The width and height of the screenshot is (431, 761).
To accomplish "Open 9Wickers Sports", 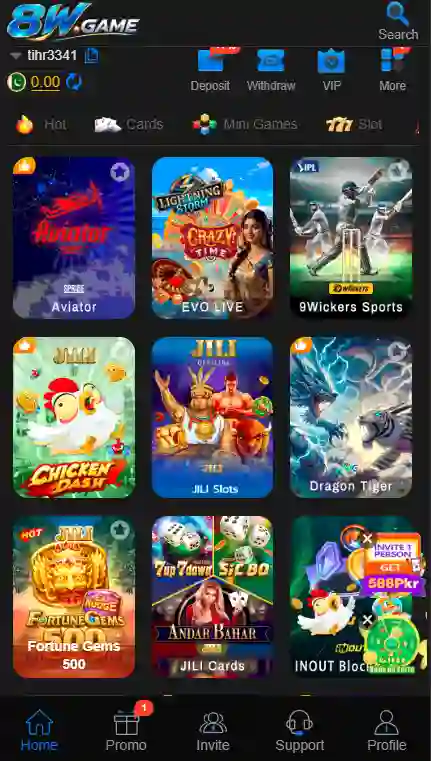I will pyautogui.click(x=351, y=238).
